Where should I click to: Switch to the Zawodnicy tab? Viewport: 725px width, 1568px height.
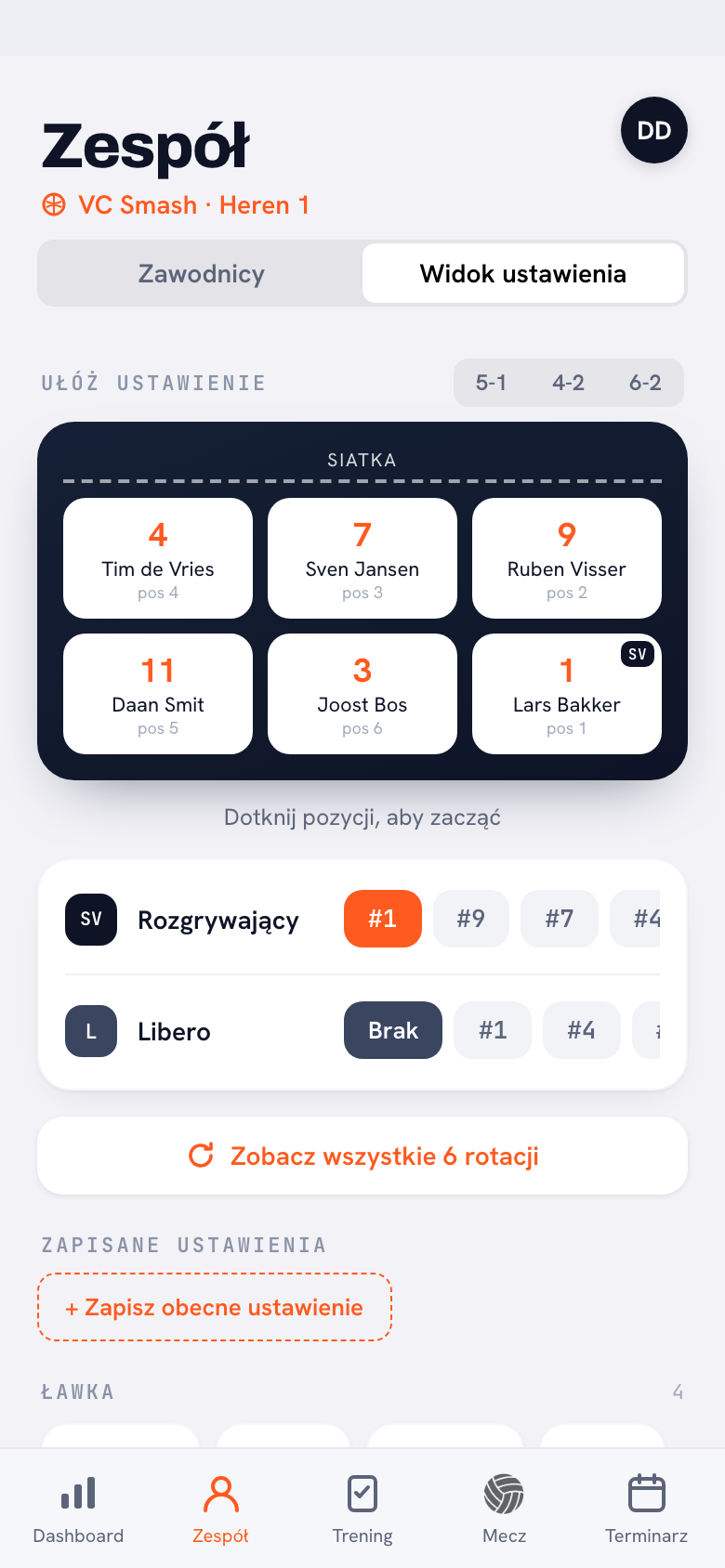pyautogui.click(x=202, y=274)
